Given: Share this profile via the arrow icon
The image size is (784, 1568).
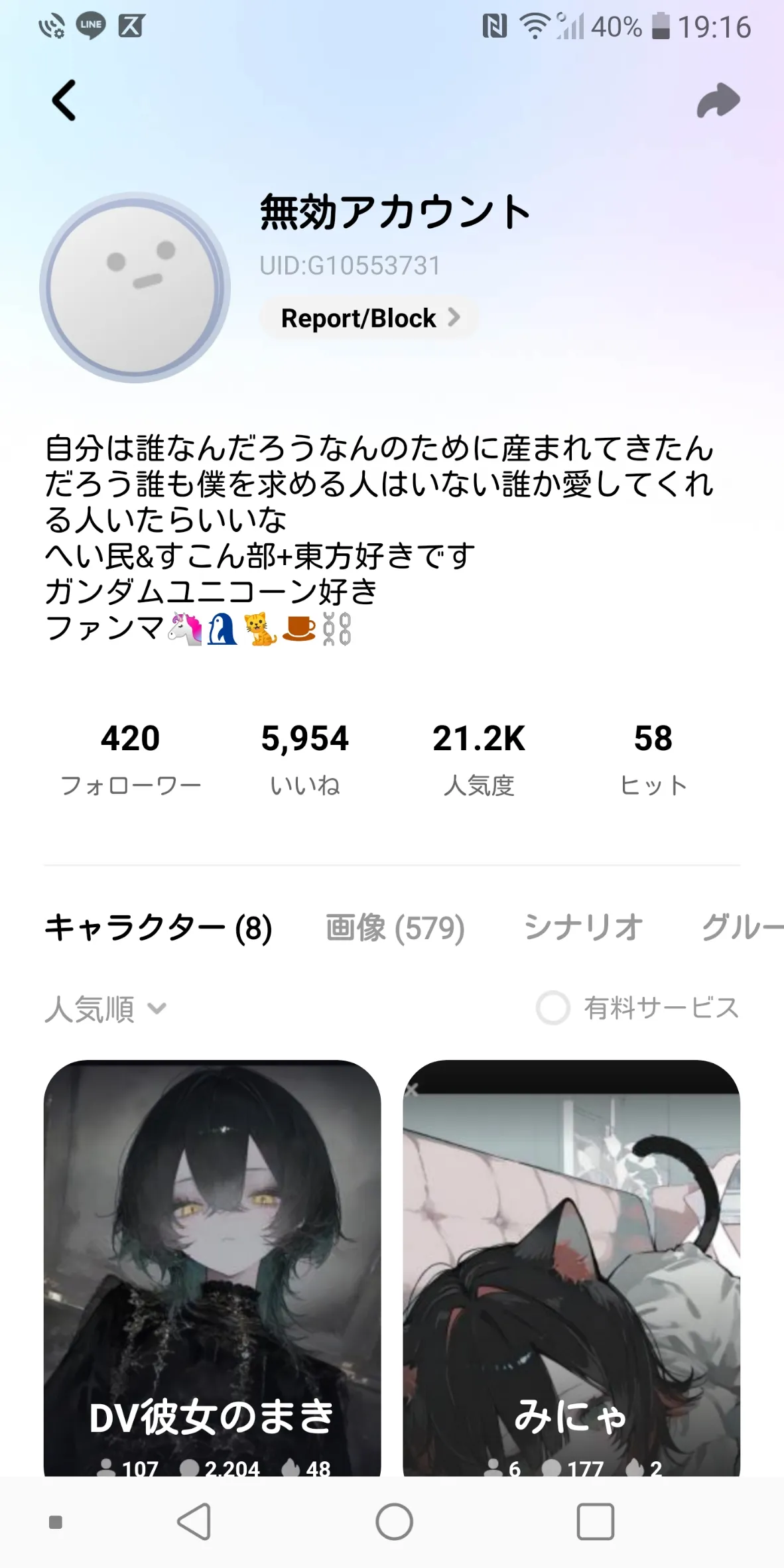Looking at the screenshot, I should pos(718,101).
